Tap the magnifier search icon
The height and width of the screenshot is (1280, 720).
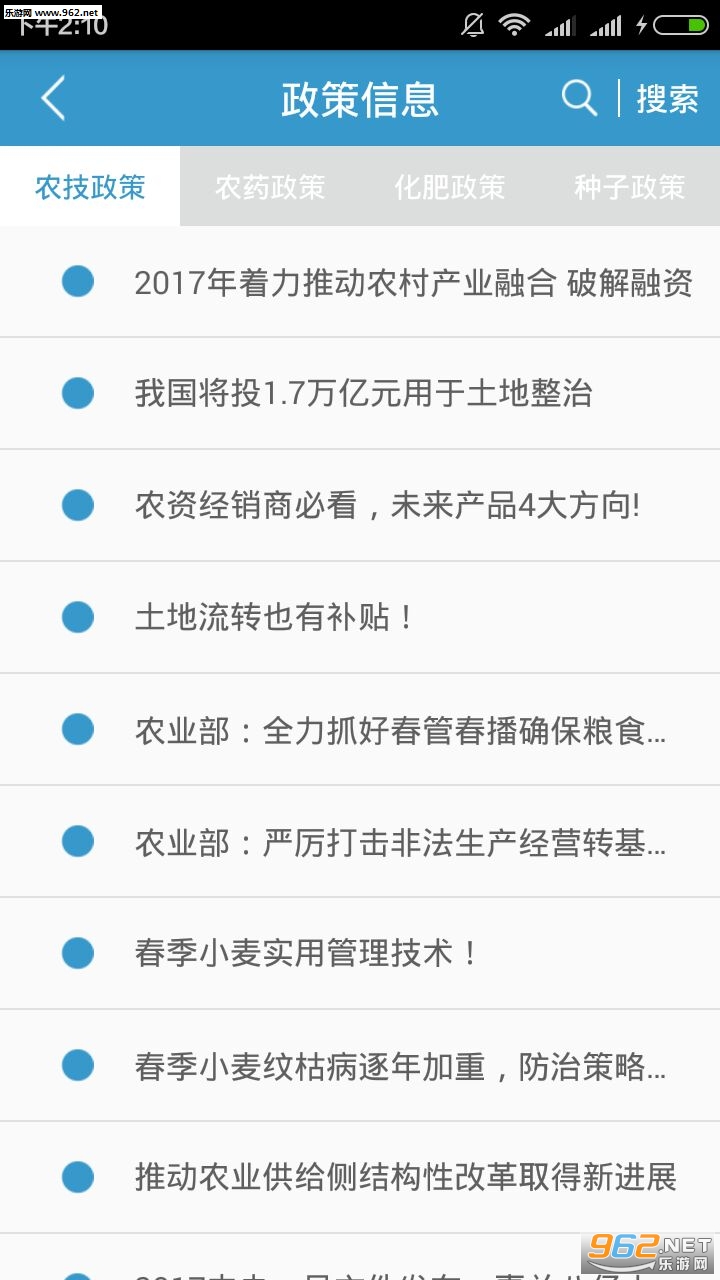point(579,98)
